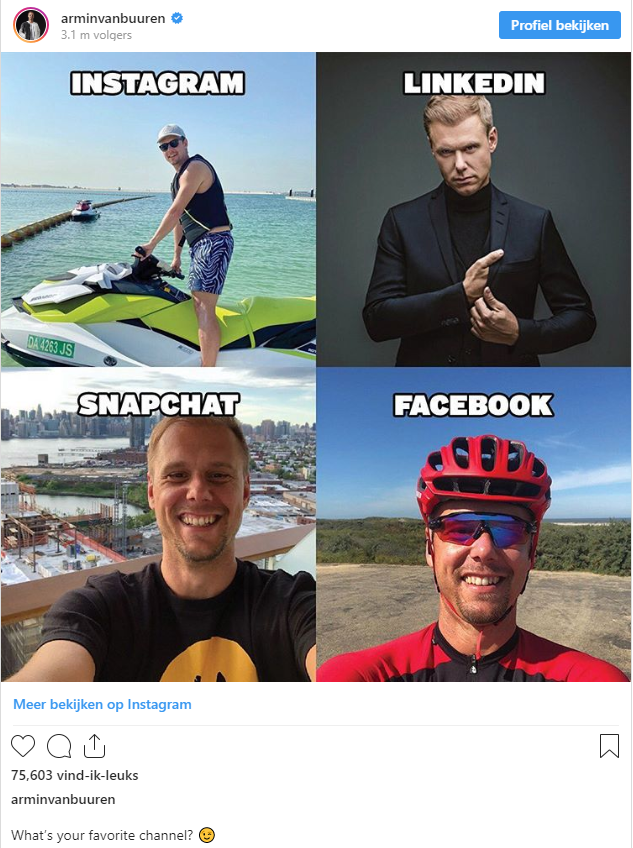Follow the 'Meer bekijken op Instagram' link
The width and height of the screenshot is (633, 848).
[102, 704]
